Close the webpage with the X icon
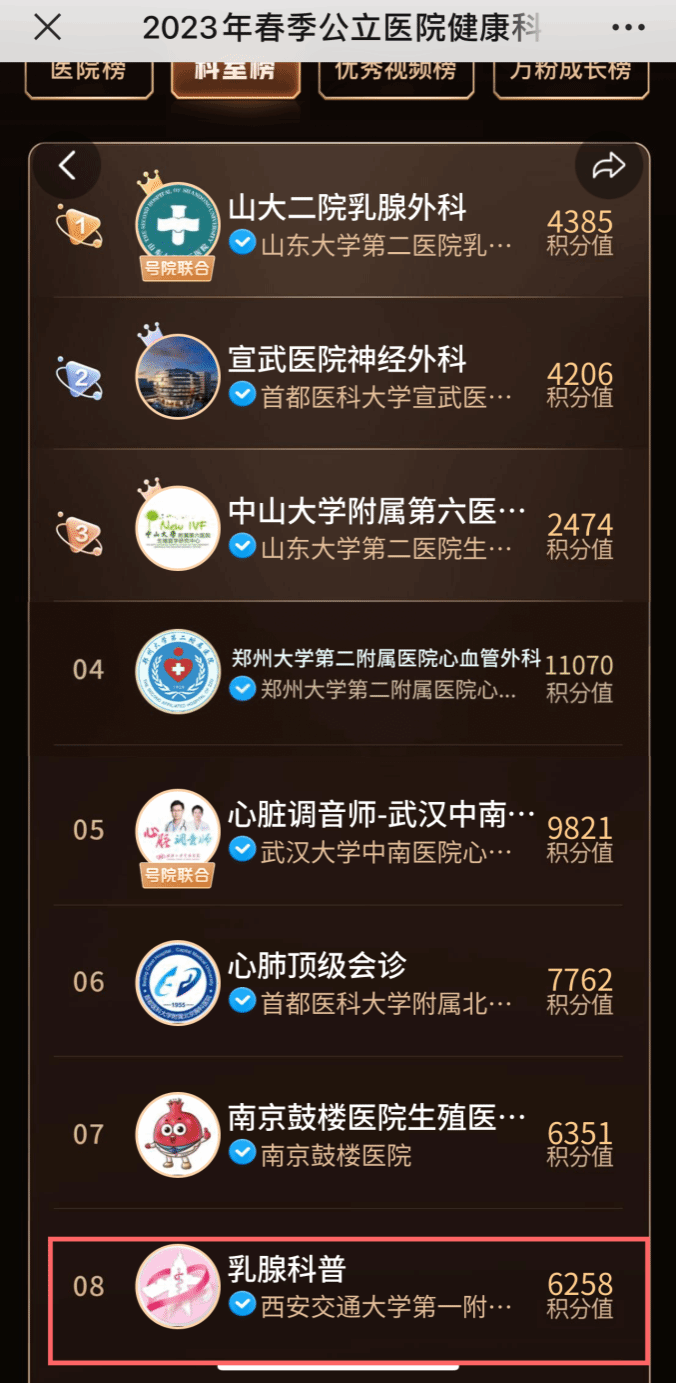Viewport: 676px width, 1383px height. tap(47, 29)
